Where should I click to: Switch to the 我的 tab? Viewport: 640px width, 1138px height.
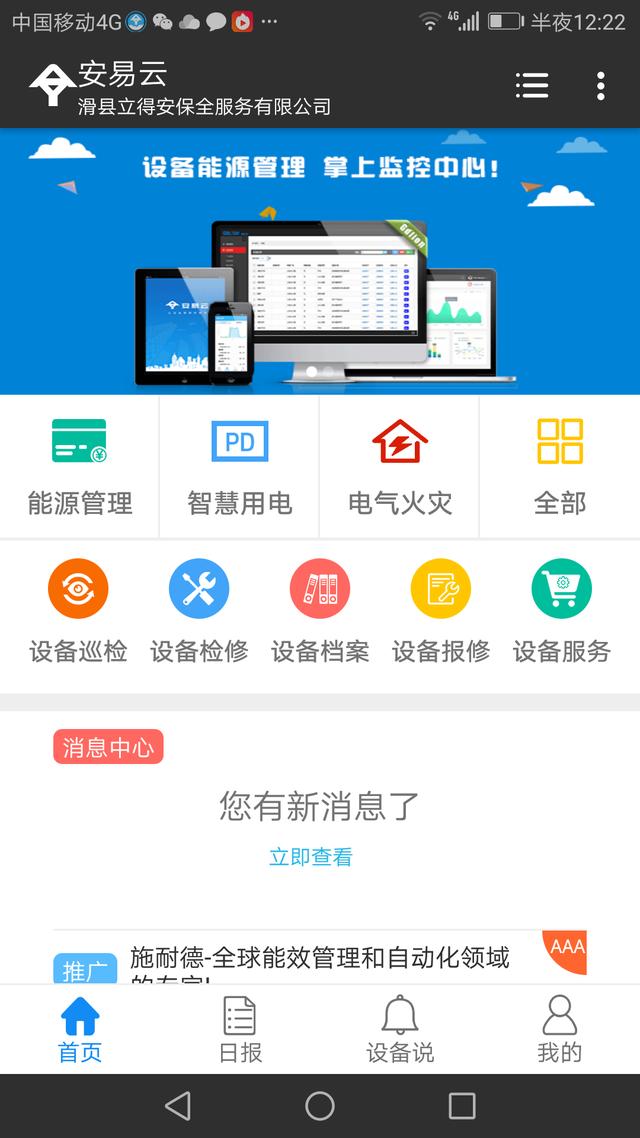[559, 1029]
